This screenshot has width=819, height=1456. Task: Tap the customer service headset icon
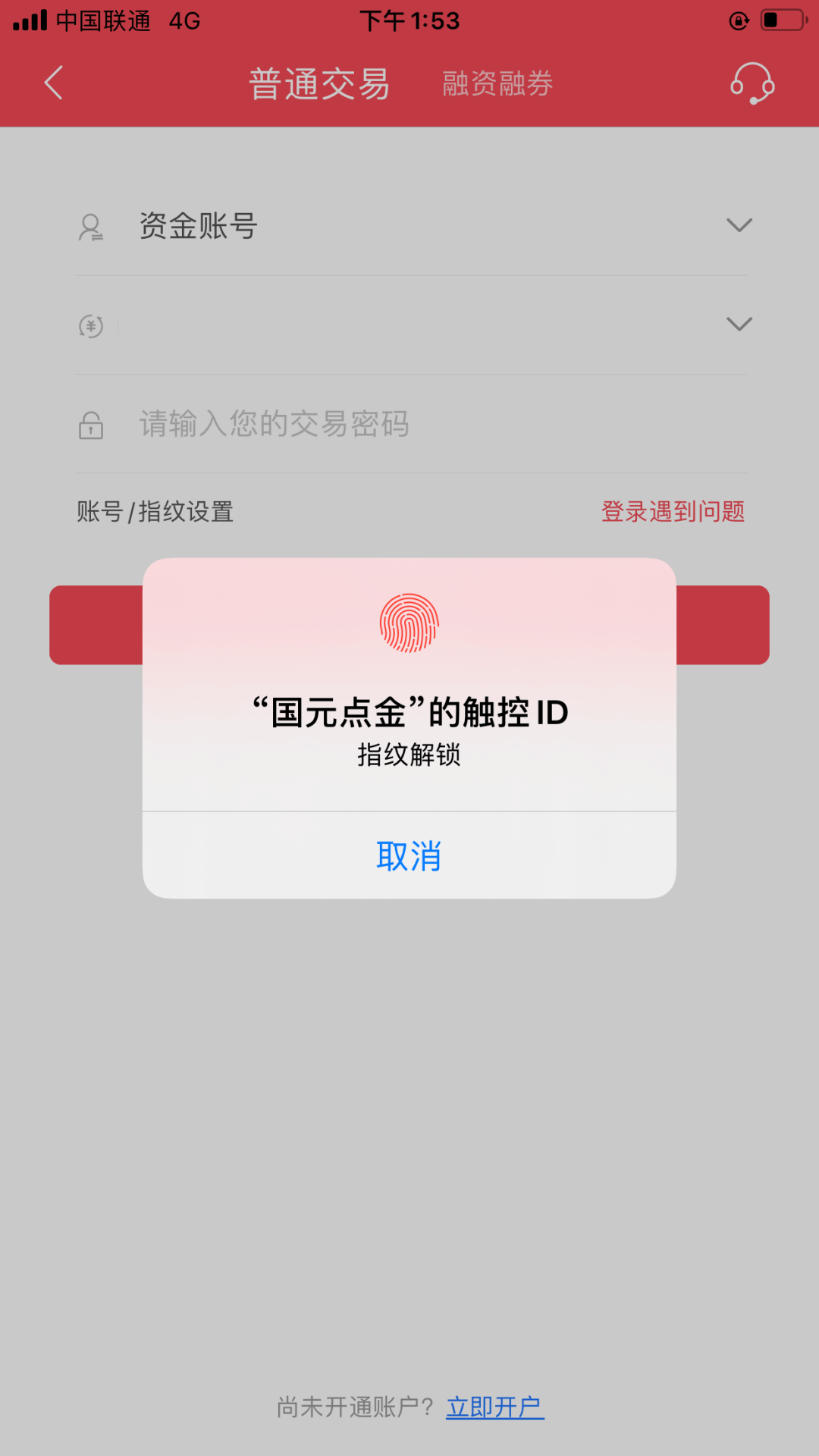click(751, 83)
